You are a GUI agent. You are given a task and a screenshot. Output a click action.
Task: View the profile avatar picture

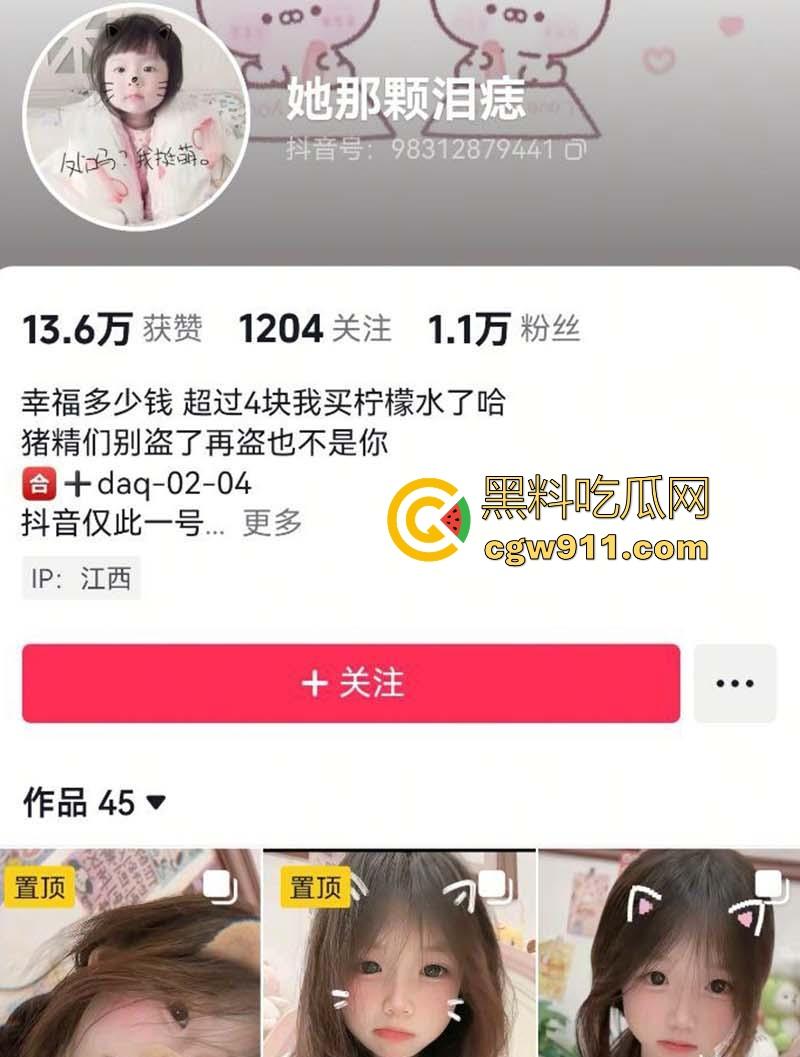pos(136,116)
